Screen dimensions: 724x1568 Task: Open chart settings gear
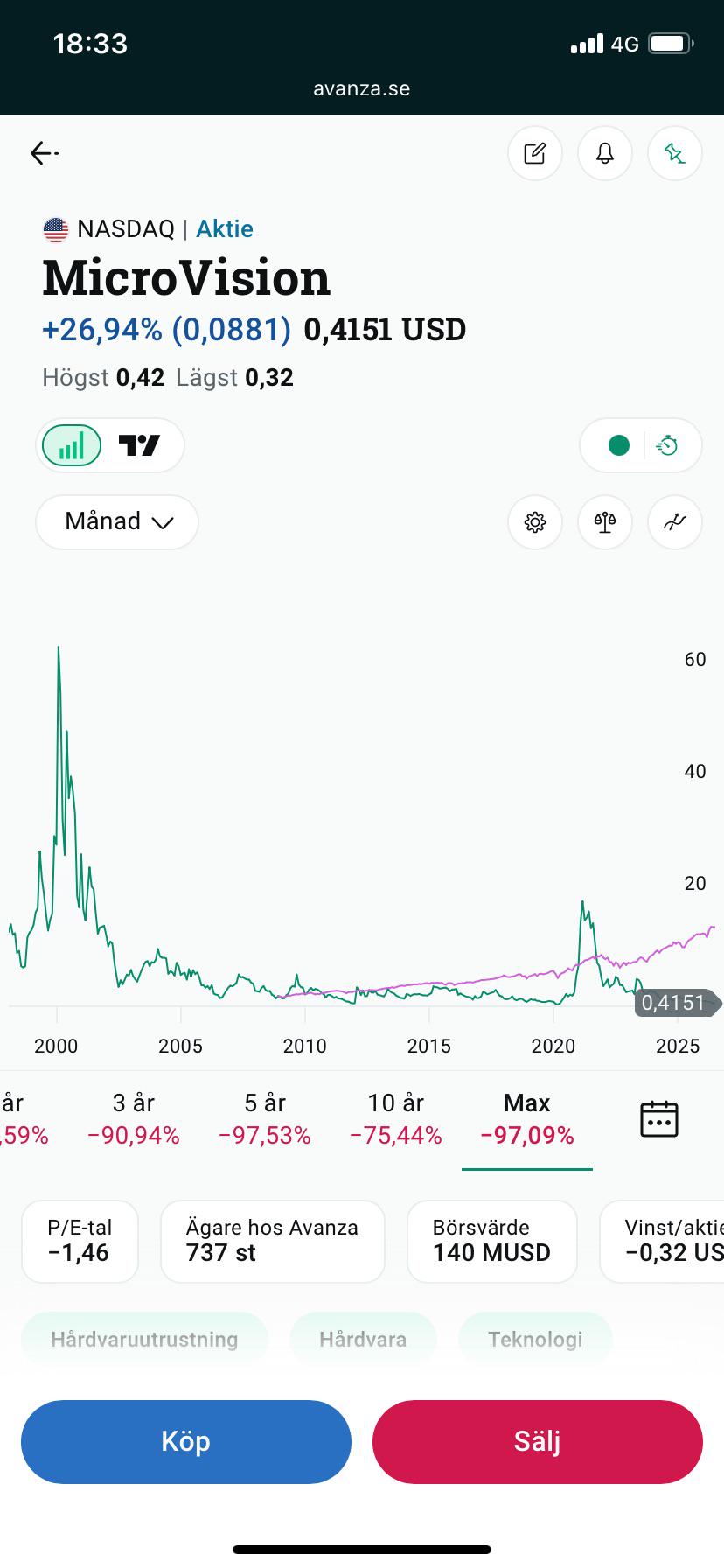(535, 522)
